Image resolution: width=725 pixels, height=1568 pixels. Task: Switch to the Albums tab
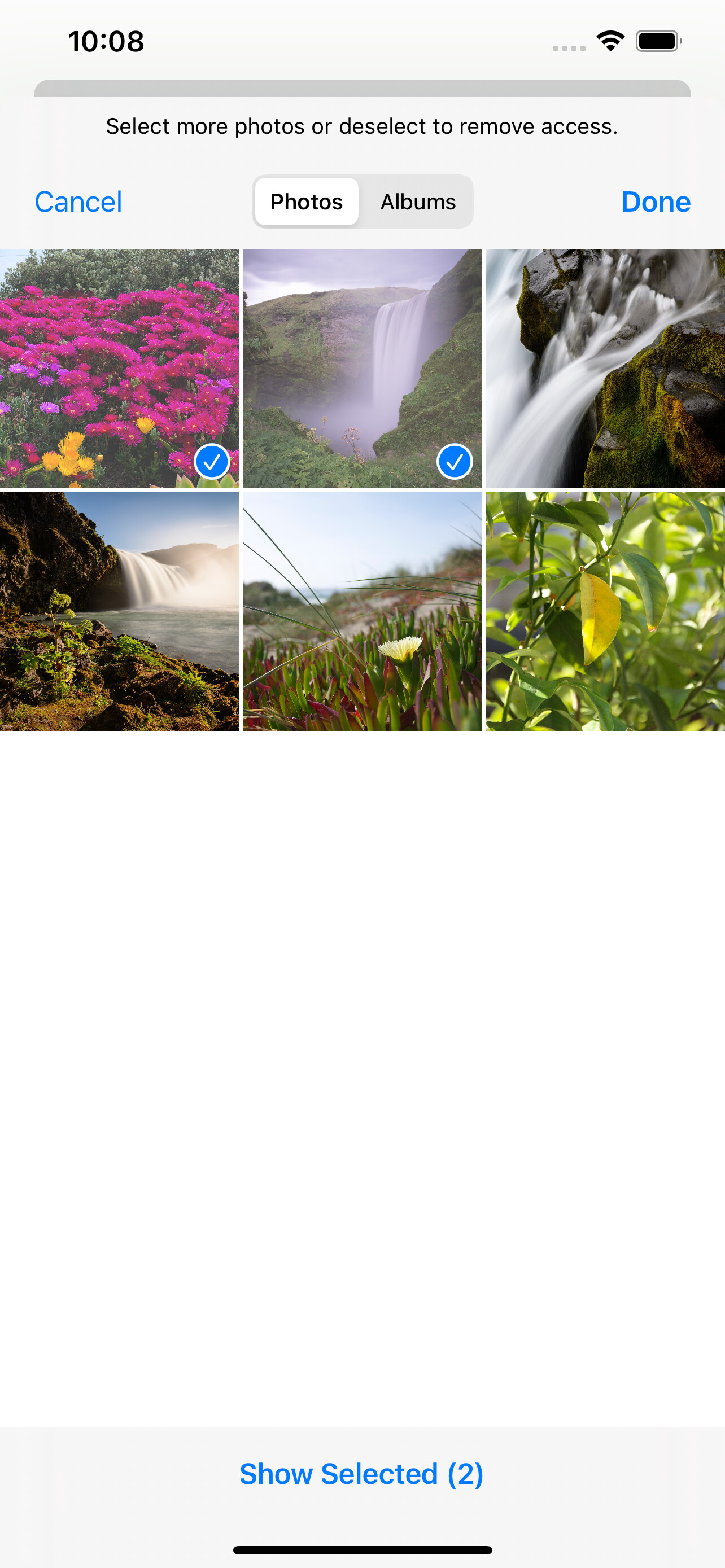click(418, 202)
